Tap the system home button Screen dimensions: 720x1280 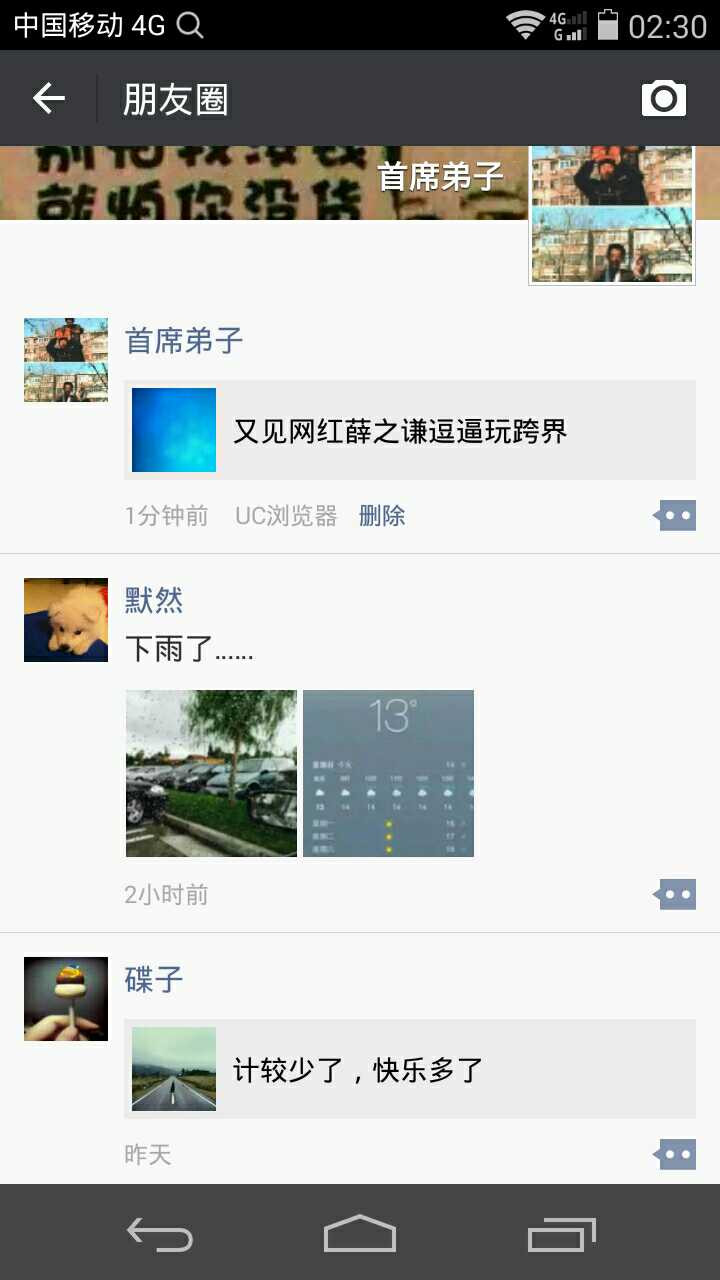360,1233
